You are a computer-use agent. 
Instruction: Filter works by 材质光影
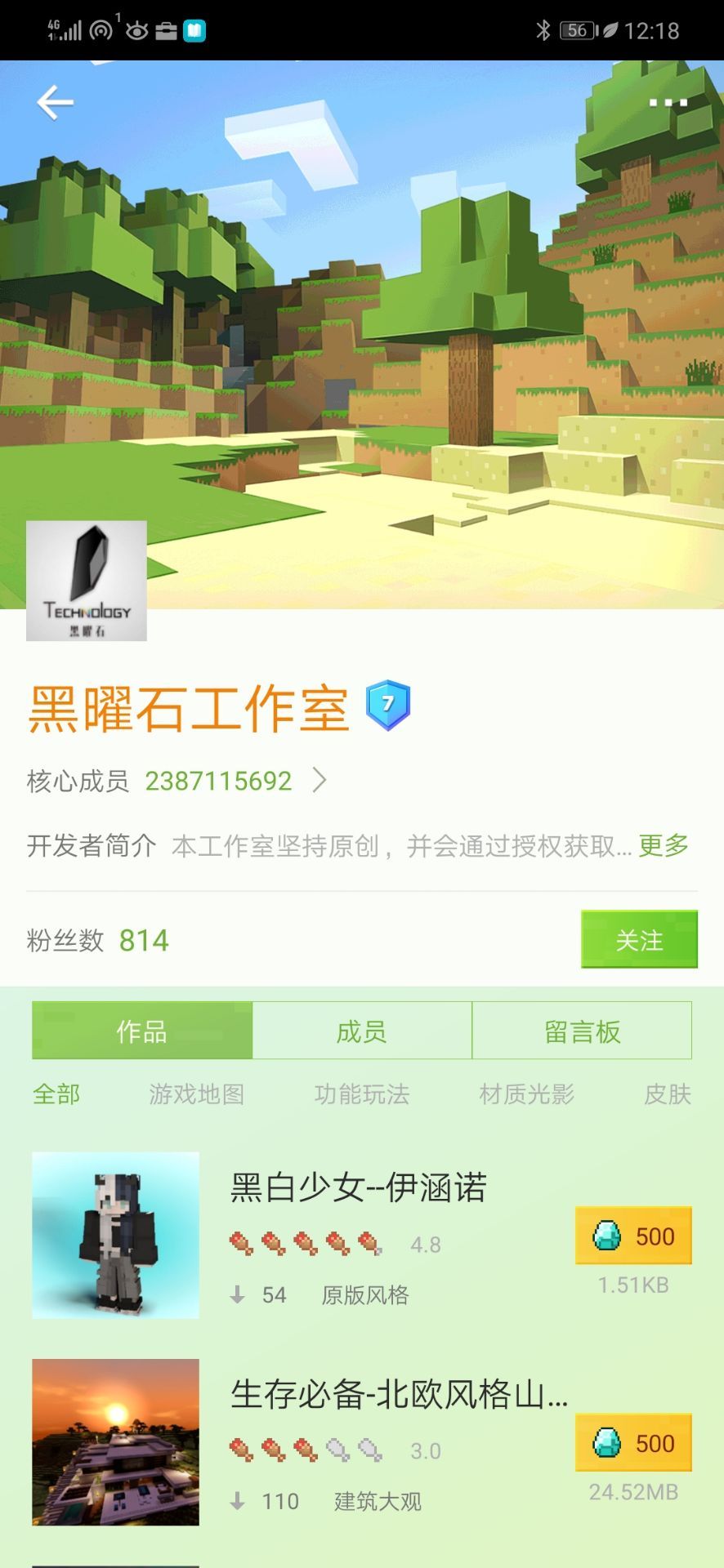click(x=526, y=1094)
